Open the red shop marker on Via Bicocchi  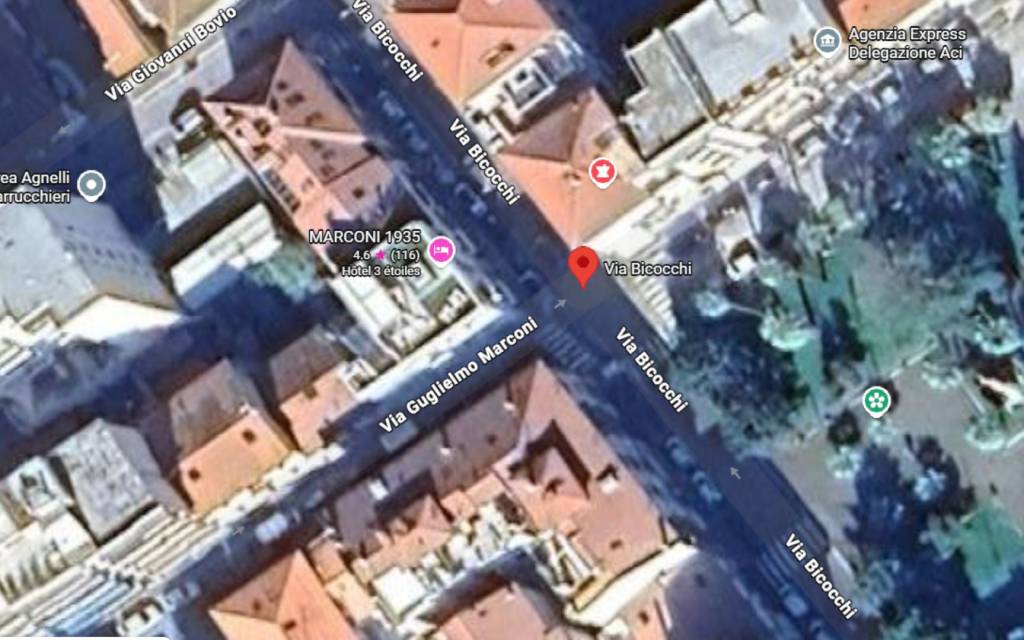(x=602, y=171)
